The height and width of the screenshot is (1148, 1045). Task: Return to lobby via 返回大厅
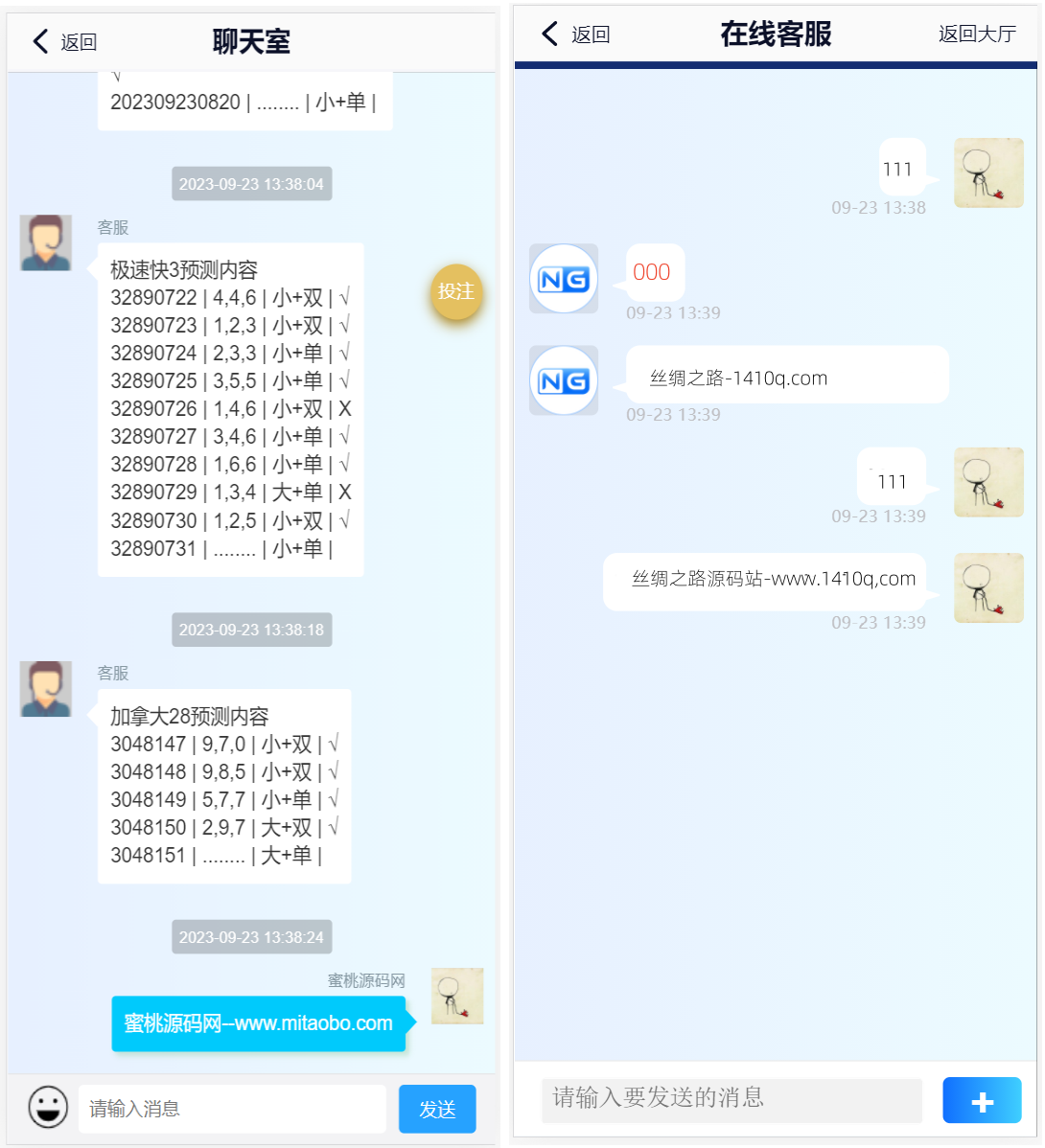pyautogui.click(x=977, y=34)
